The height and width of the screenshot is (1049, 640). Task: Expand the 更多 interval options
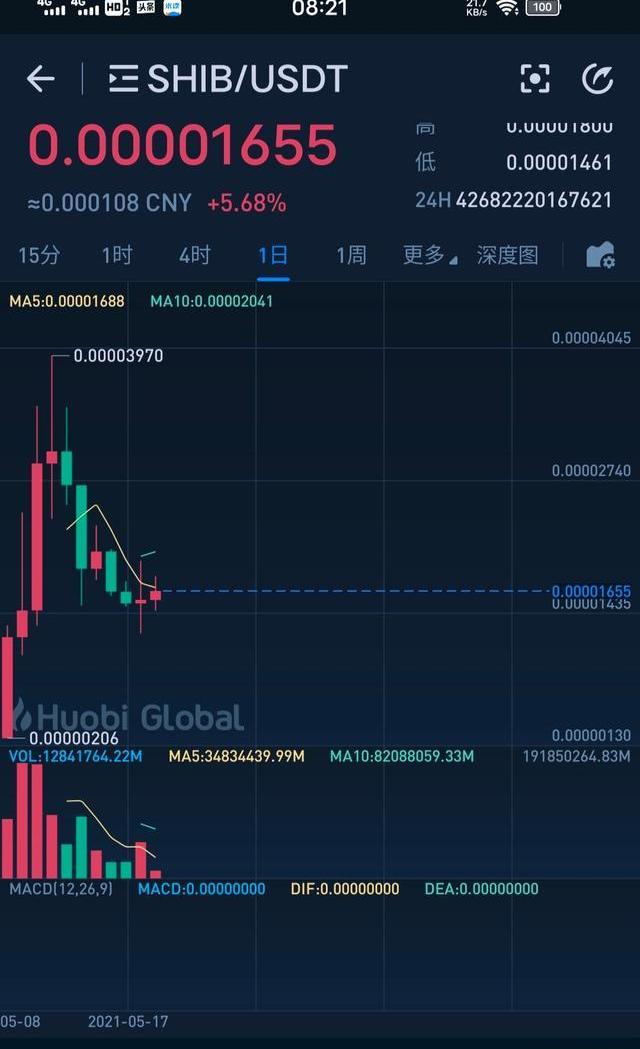tap(429, 255)
